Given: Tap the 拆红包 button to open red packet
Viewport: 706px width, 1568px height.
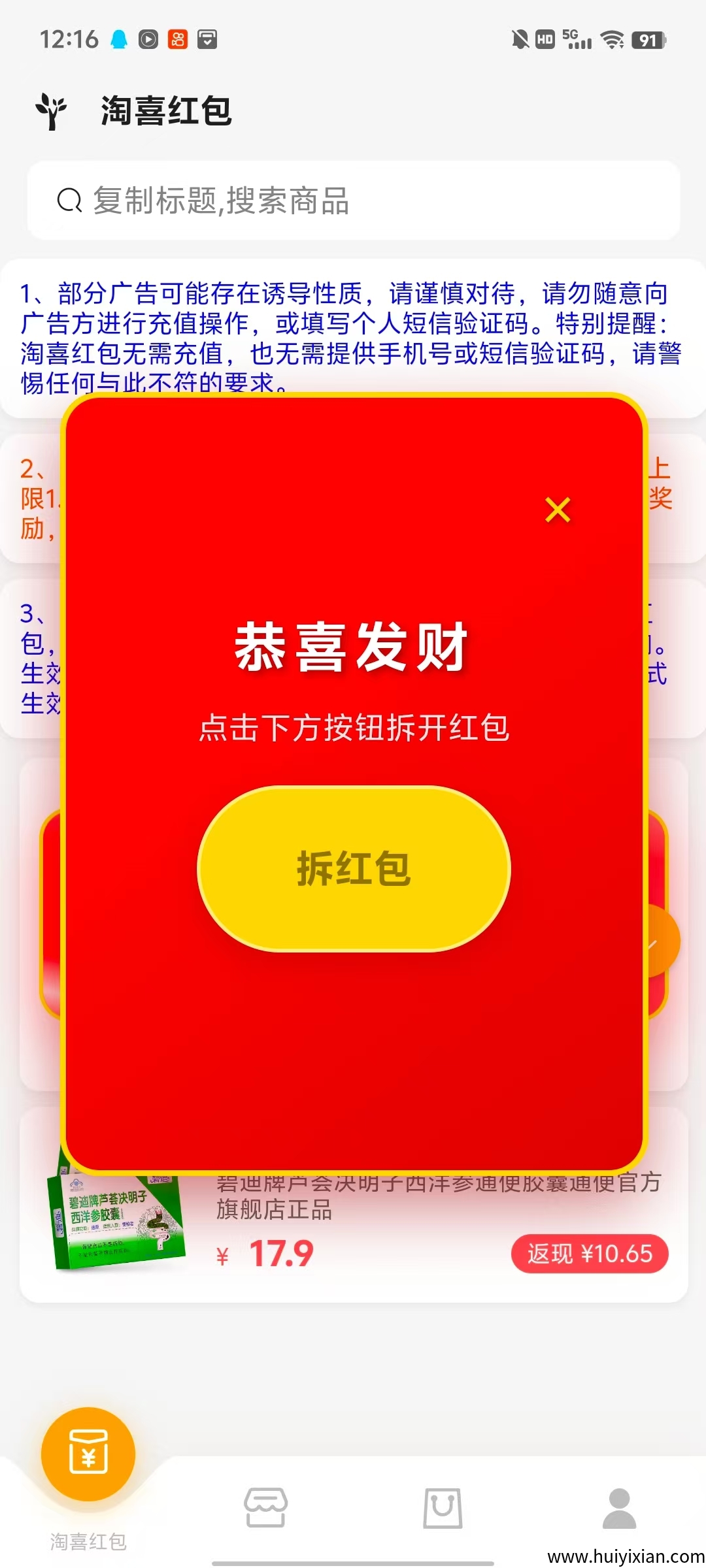Looking at the screenshot, I should click(x=354, y=868).
